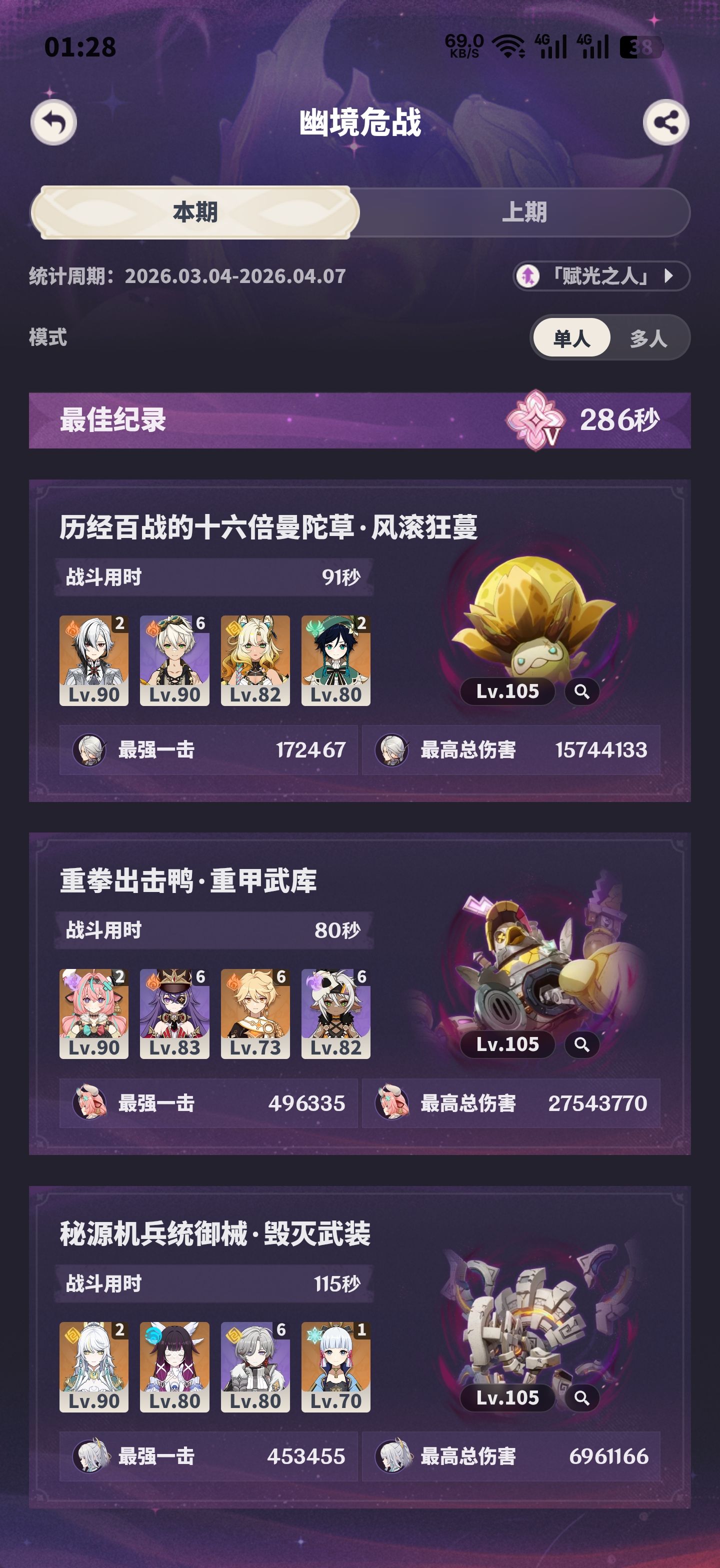Select 单人 mode
Image resolution: width=720 pixels, height=1568 pixels.
[x=571, y=338]
